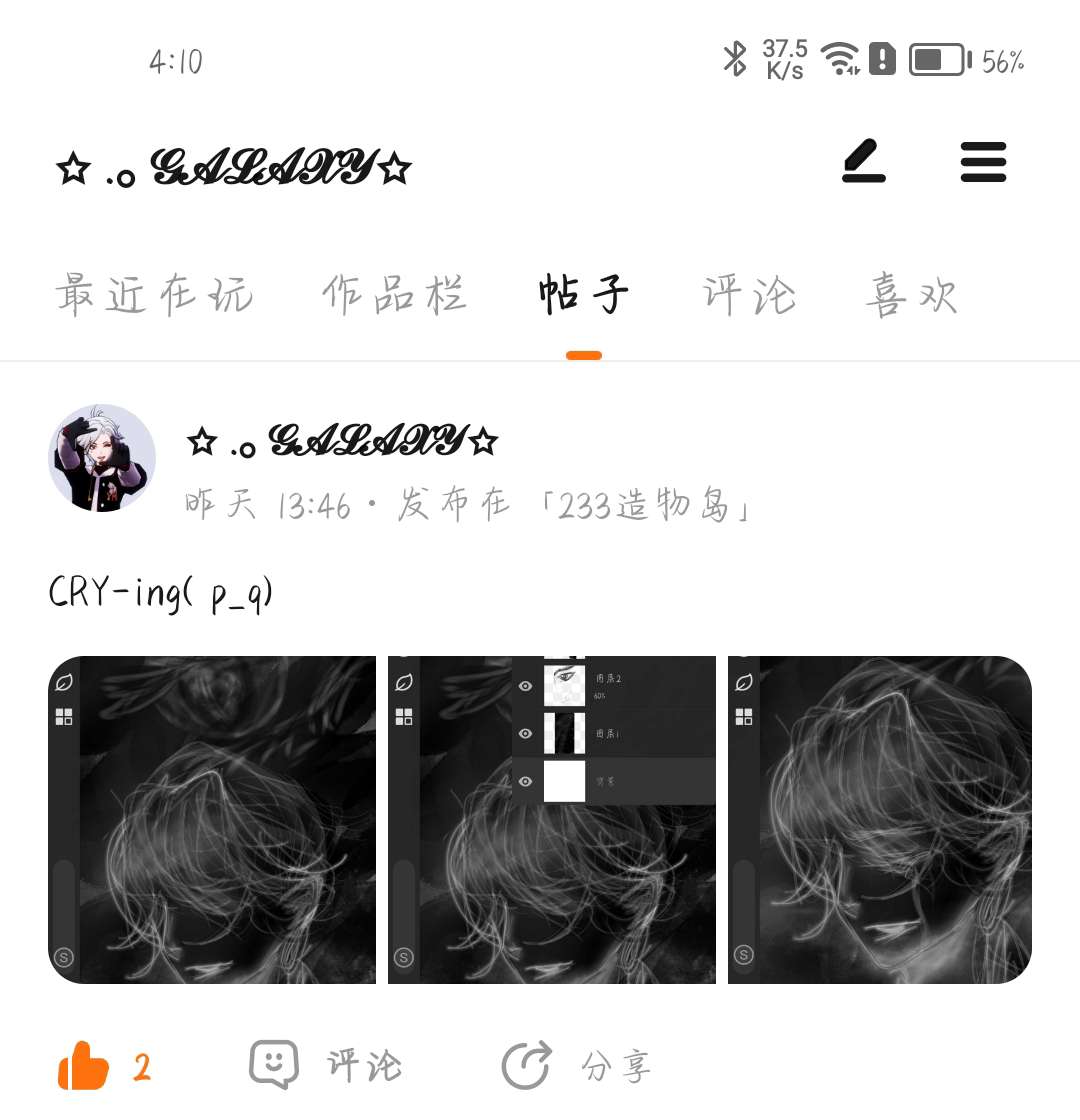Switch to the 作品栏 tab

tap(394, 296)
